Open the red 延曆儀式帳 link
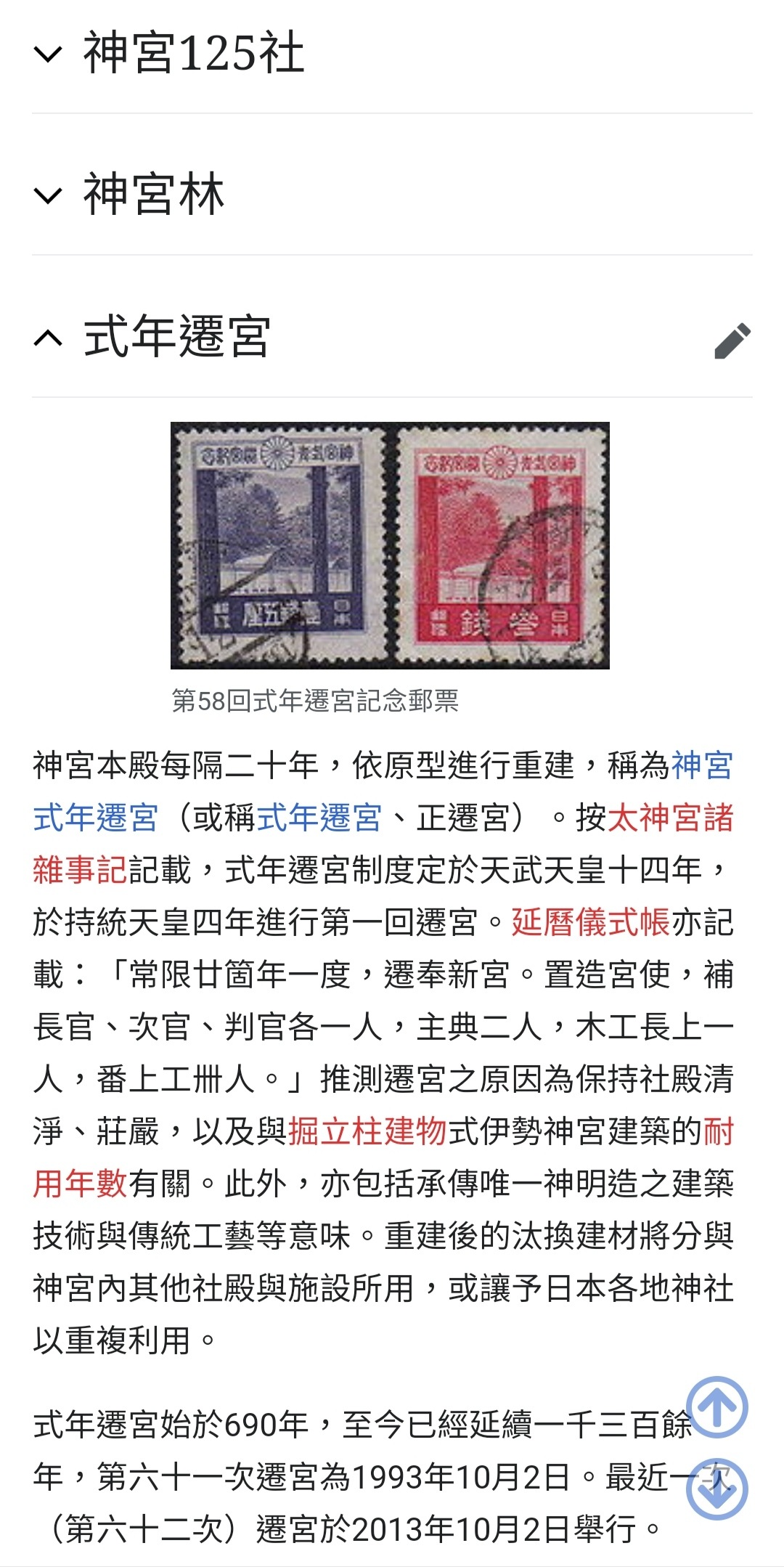 591,922
